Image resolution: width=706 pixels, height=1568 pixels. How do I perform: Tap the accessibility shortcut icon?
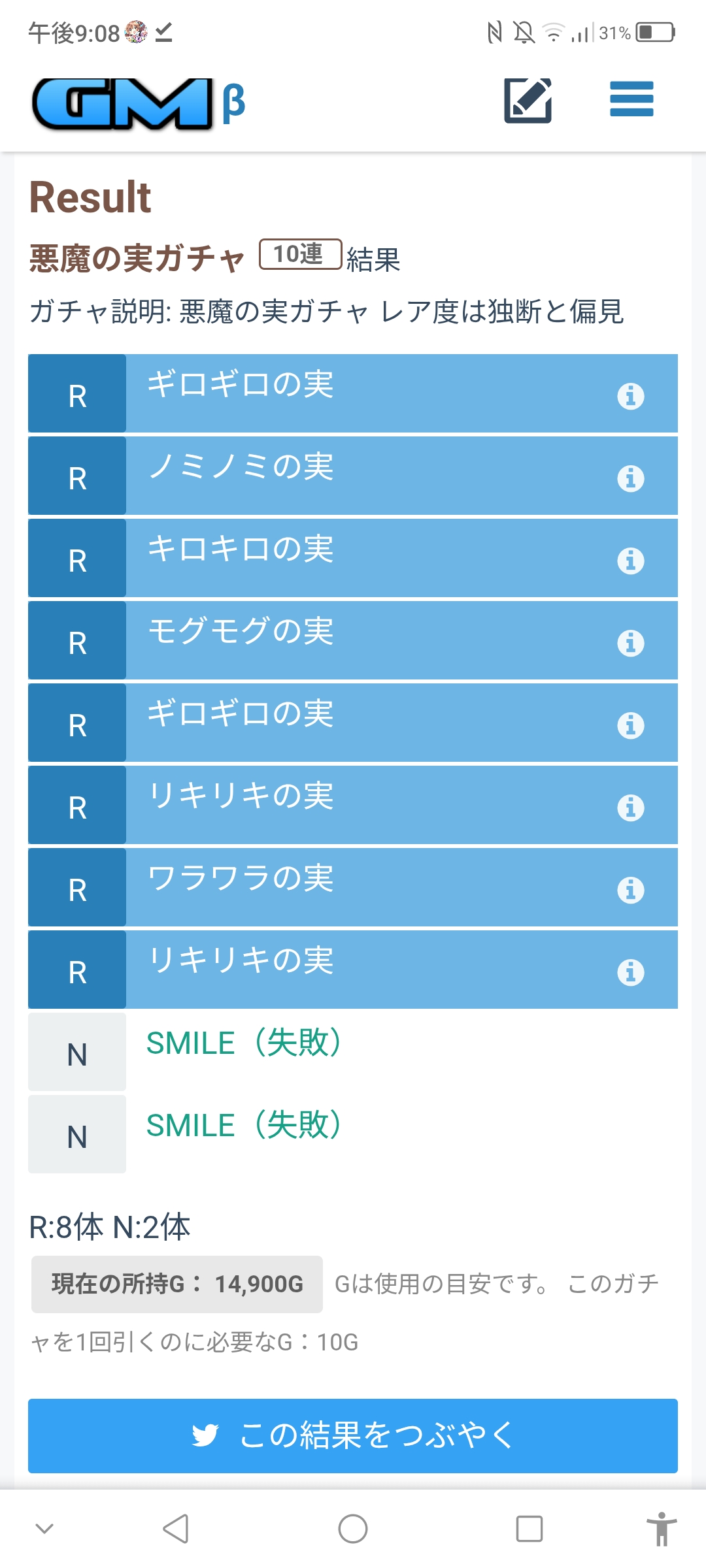pos(662,1529)
